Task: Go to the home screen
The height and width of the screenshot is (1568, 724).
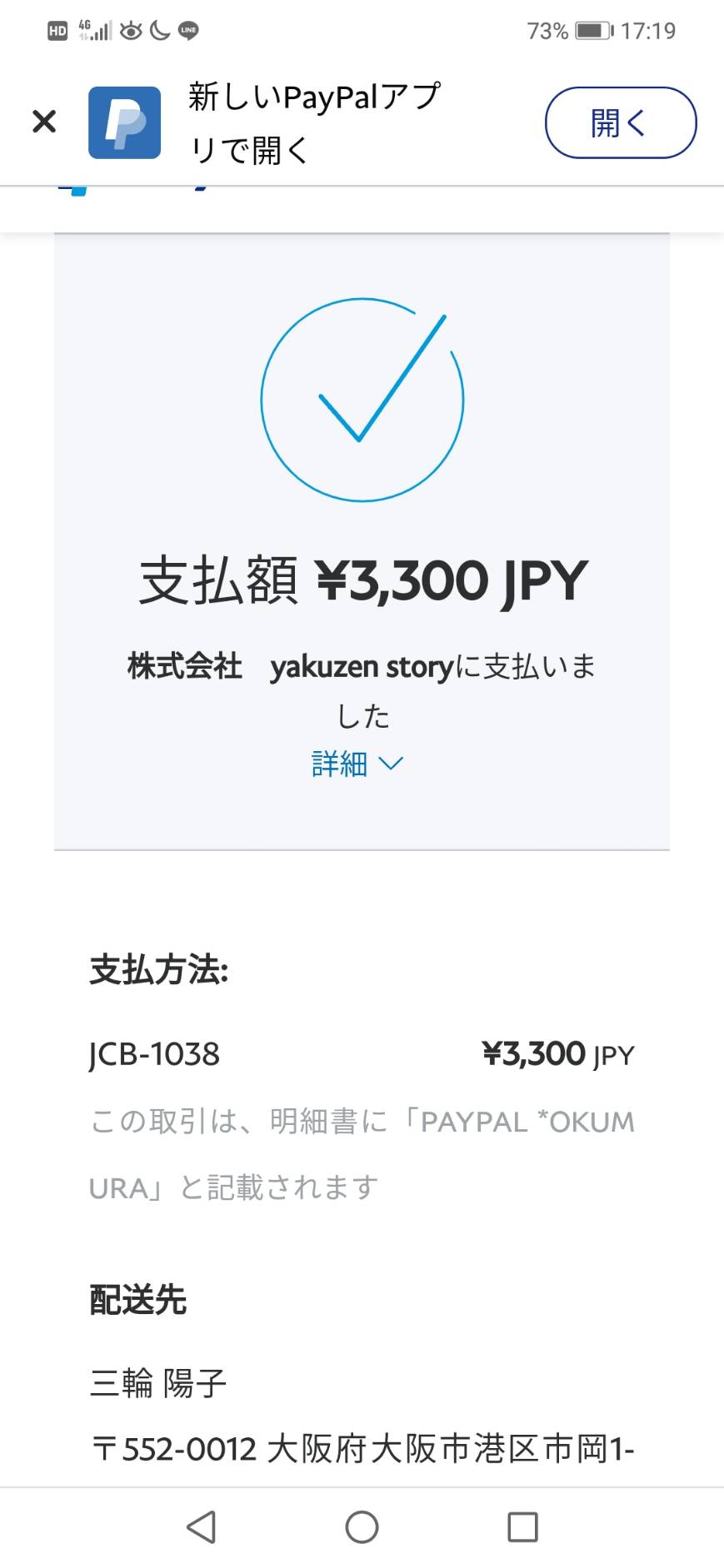Action: 362,1526
